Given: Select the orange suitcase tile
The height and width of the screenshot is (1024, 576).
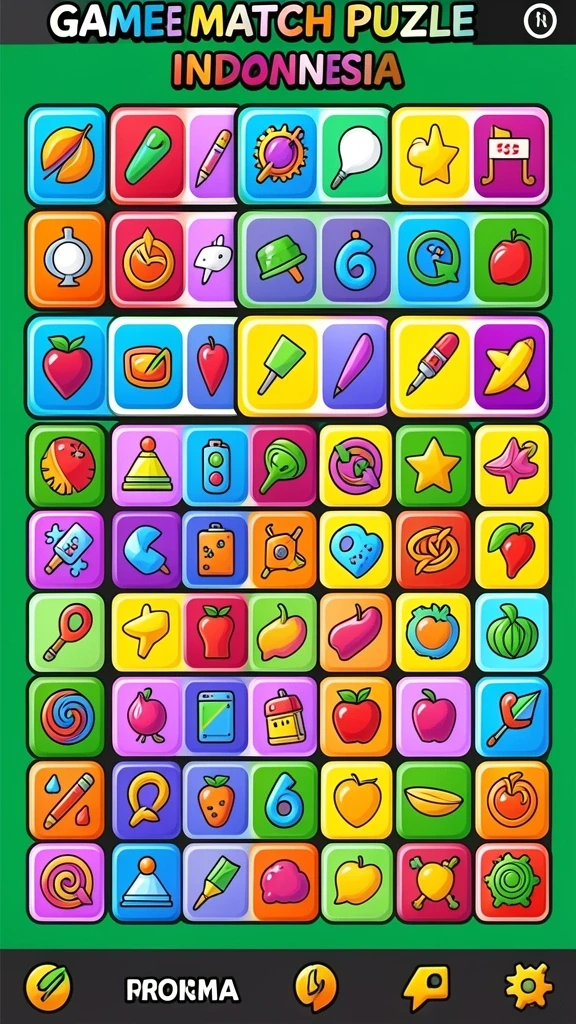Looking at the screenshot, I should (x=216, y=549).
